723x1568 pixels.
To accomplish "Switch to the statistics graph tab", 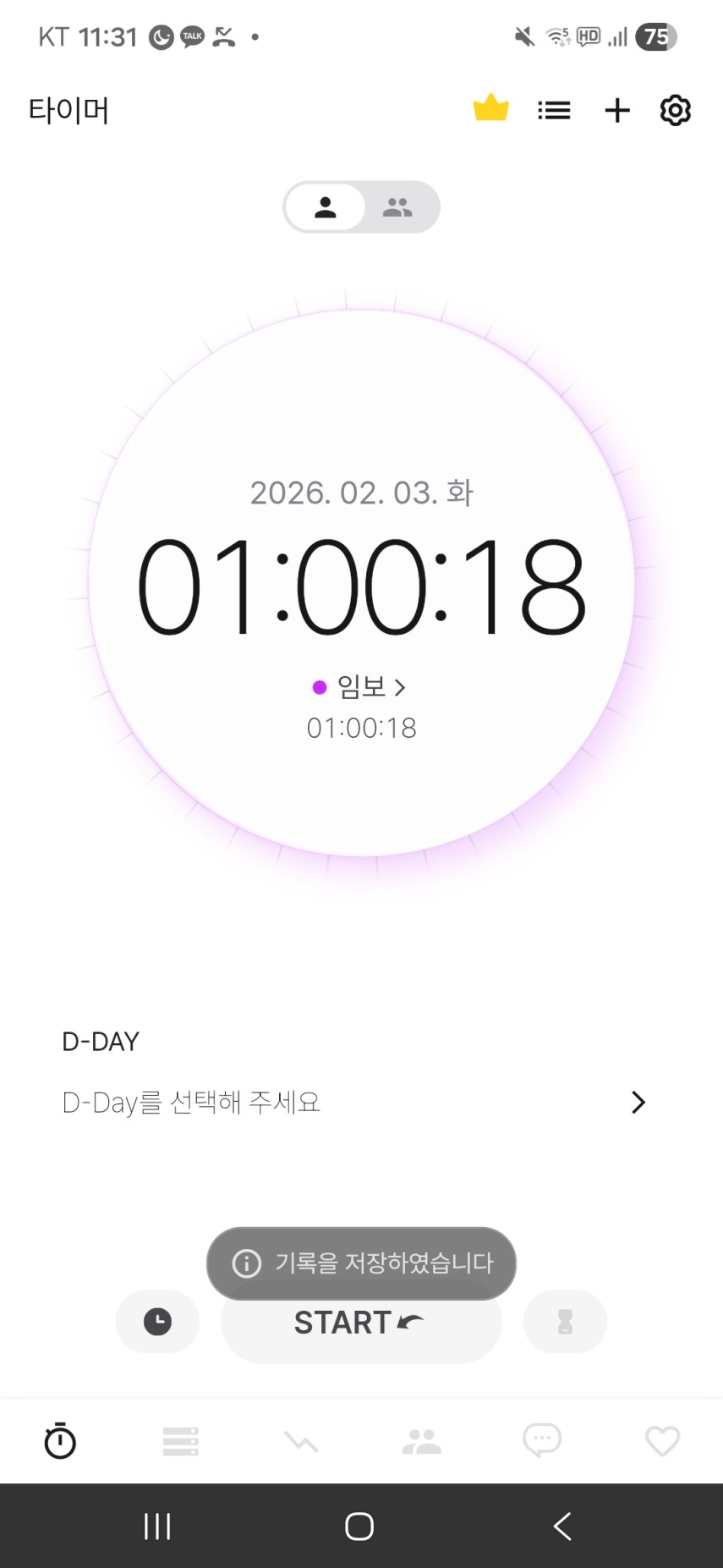I will [301, 1441].
